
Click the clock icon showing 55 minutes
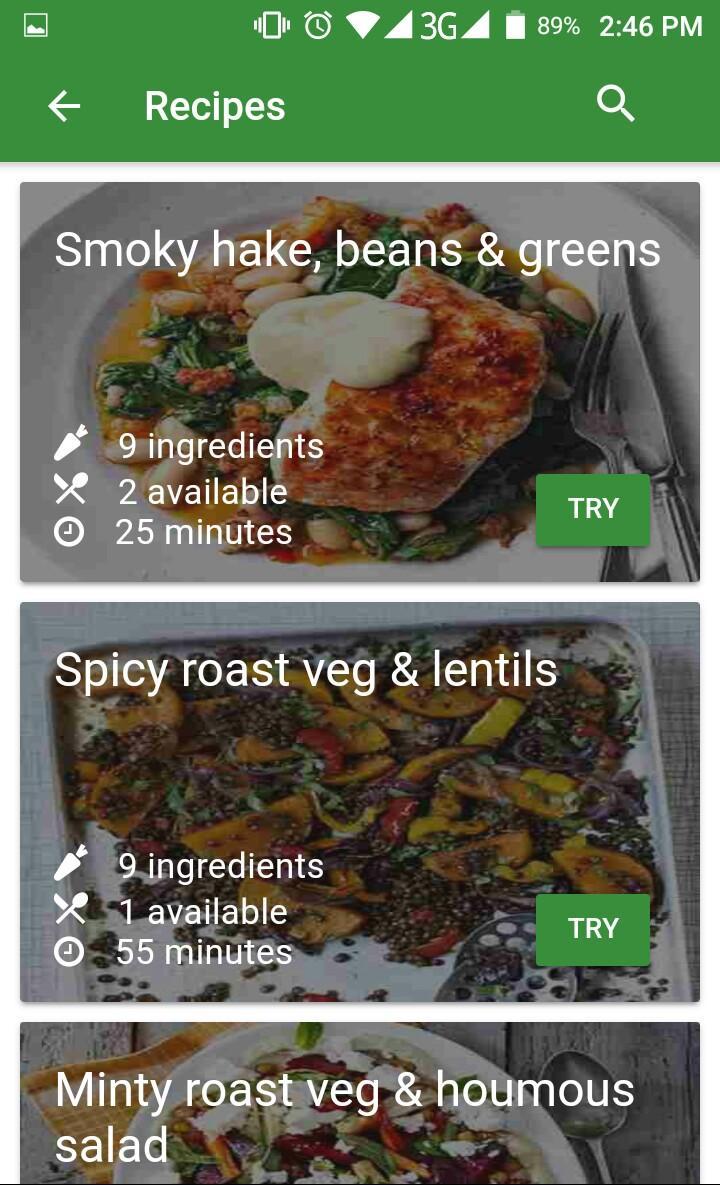click(x=70, y=952)
